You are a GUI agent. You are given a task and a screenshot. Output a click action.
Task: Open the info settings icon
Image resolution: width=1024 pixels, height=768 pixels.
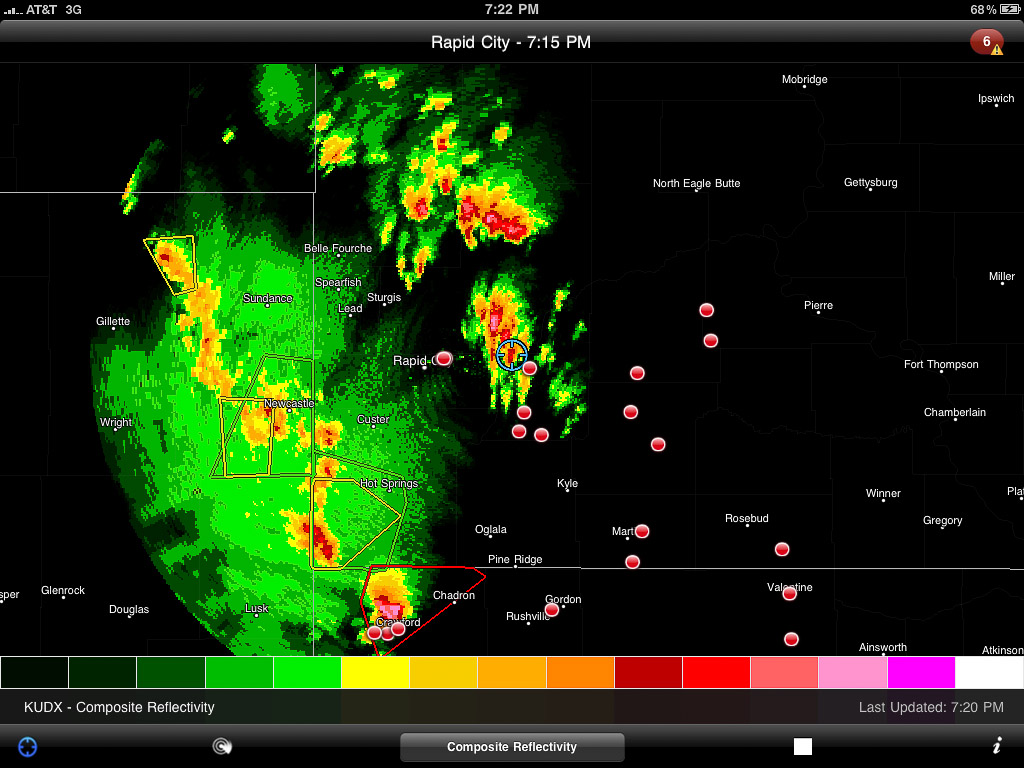coord(996,746)
